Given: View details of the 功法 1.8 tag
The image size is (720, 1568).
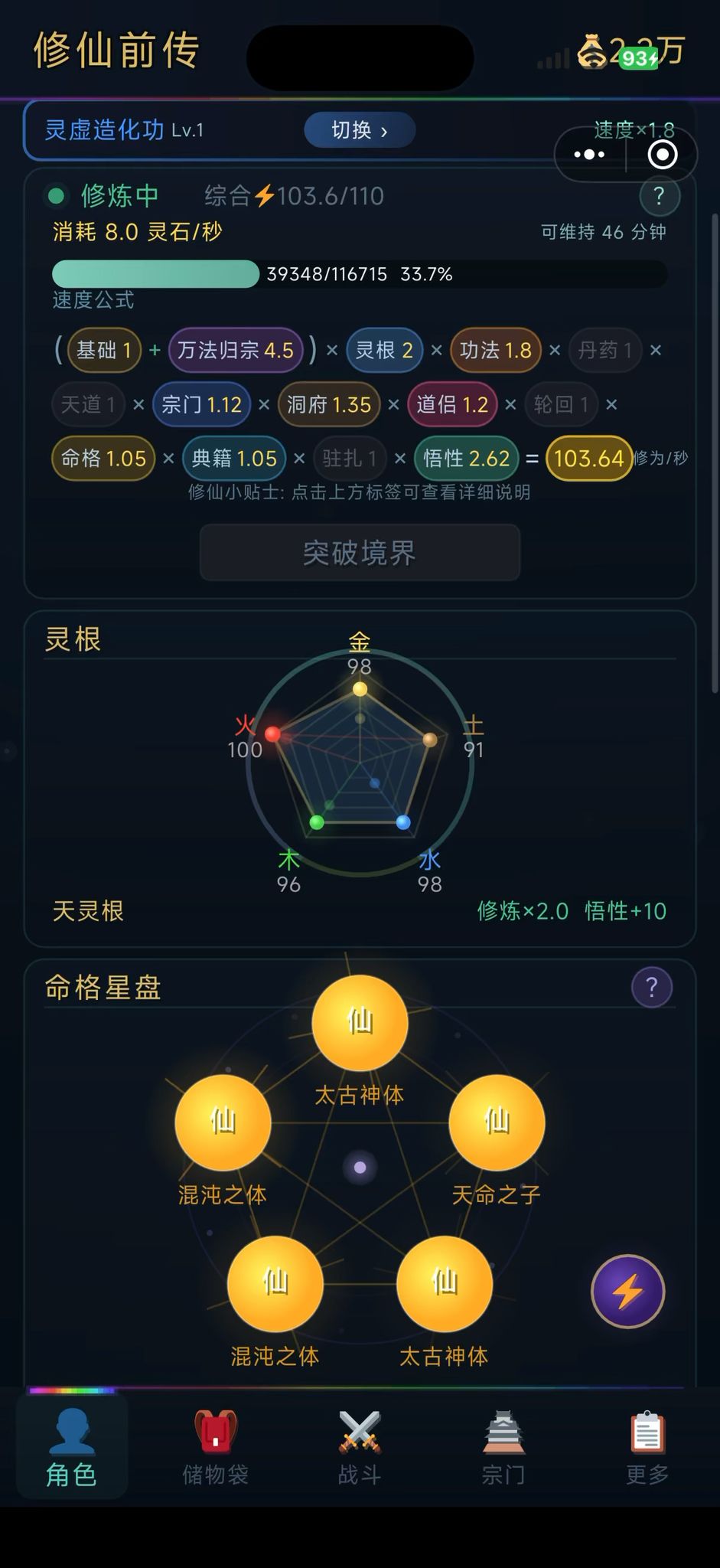Looking at the screenshot, I should 496,351.
